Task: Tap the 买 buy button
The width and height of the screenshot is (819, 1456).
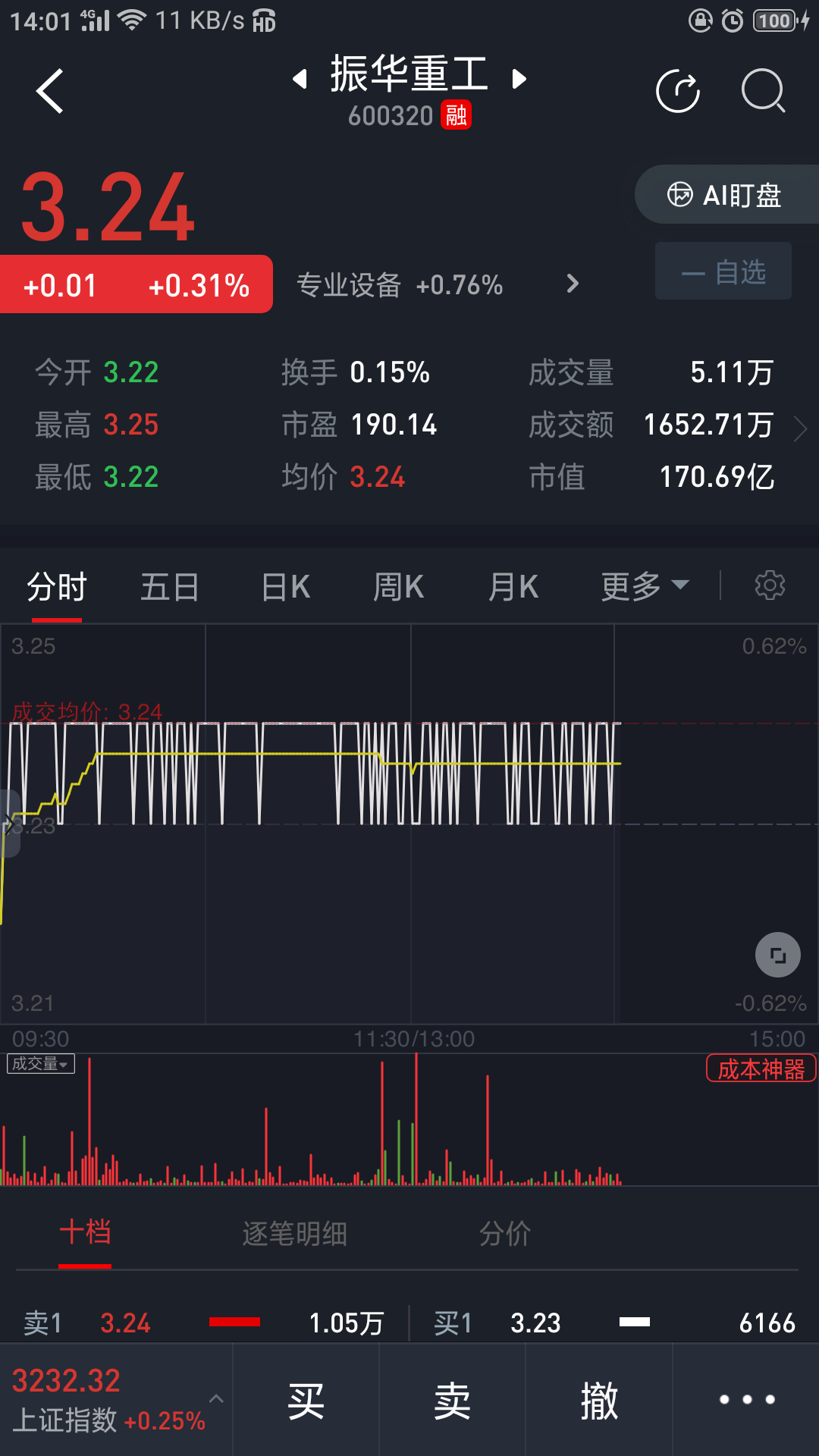Action: (x=306, y=1400)
